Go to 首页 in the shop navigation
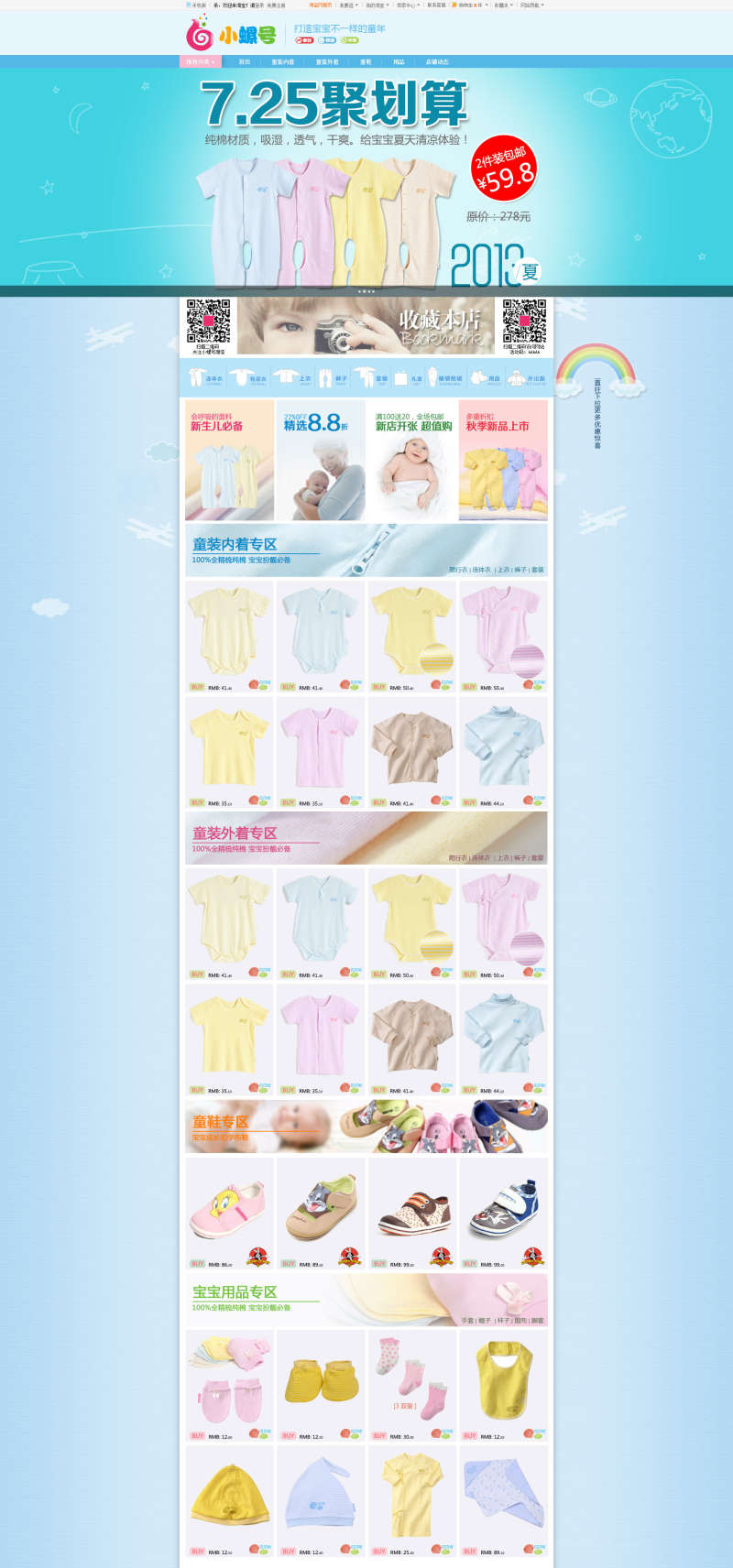Viewport: 733px width, 1568px height. click(x=244, y=61)
